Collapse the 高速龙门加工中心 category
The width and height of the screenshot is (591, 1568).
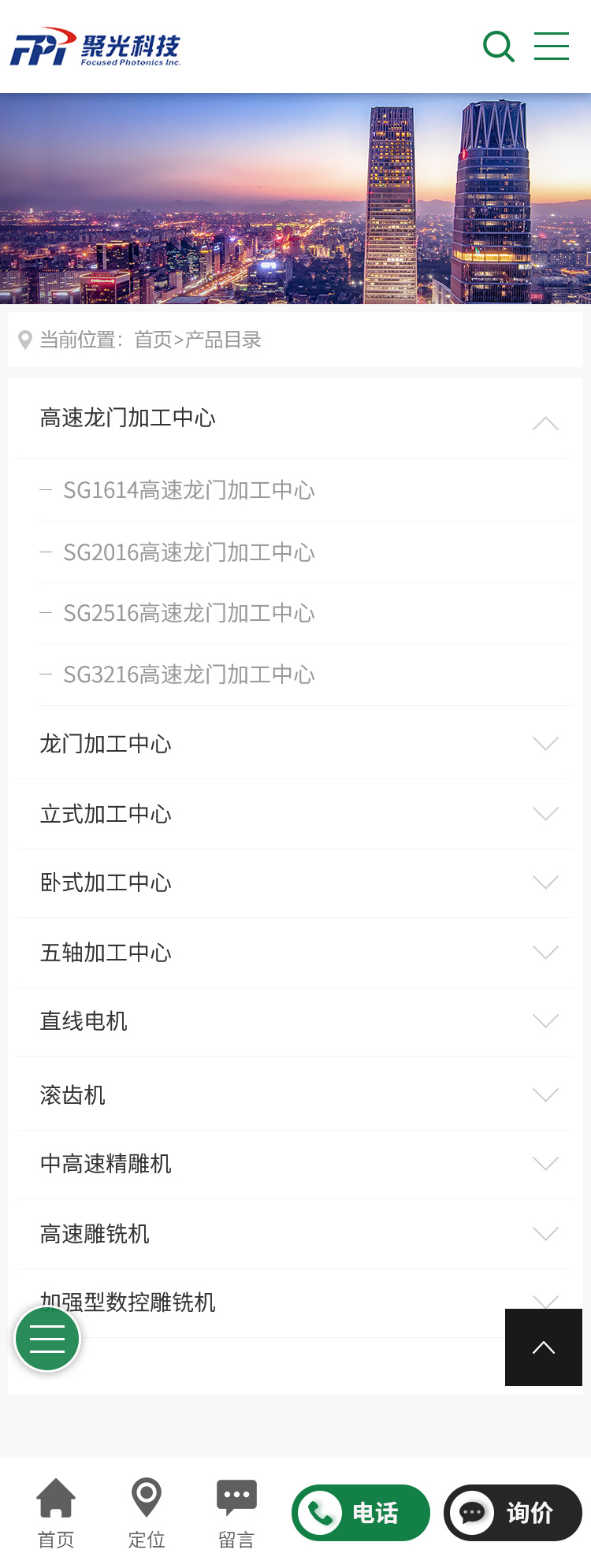coord(545,423)
